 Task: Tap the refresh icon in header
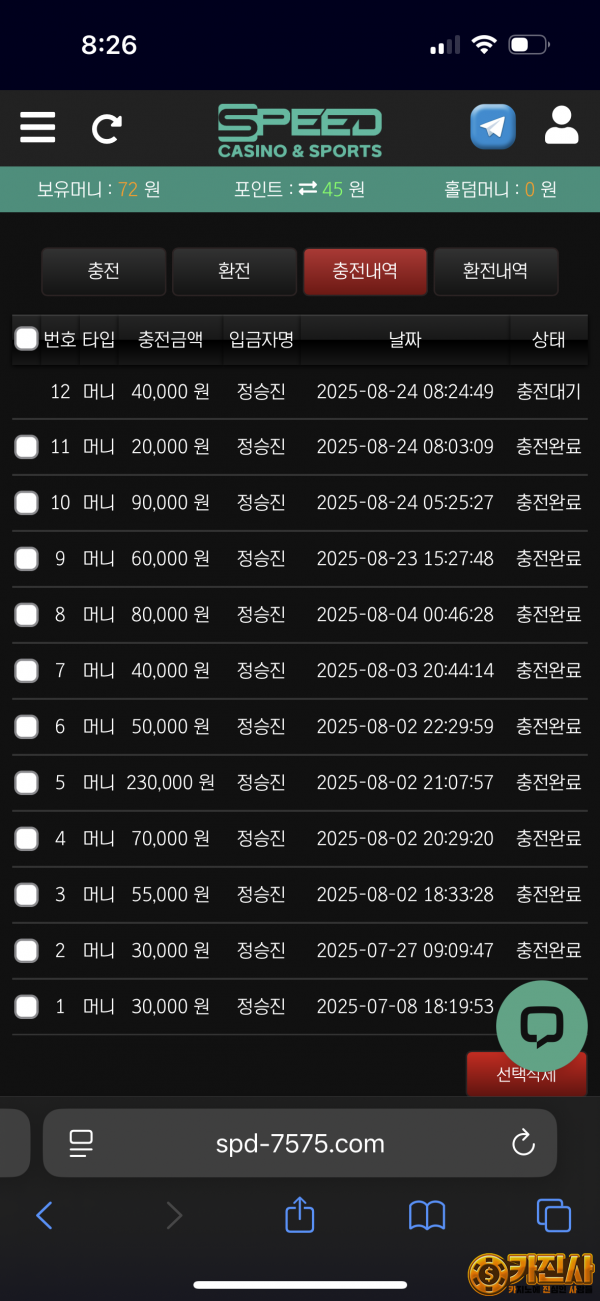point(106,128)
